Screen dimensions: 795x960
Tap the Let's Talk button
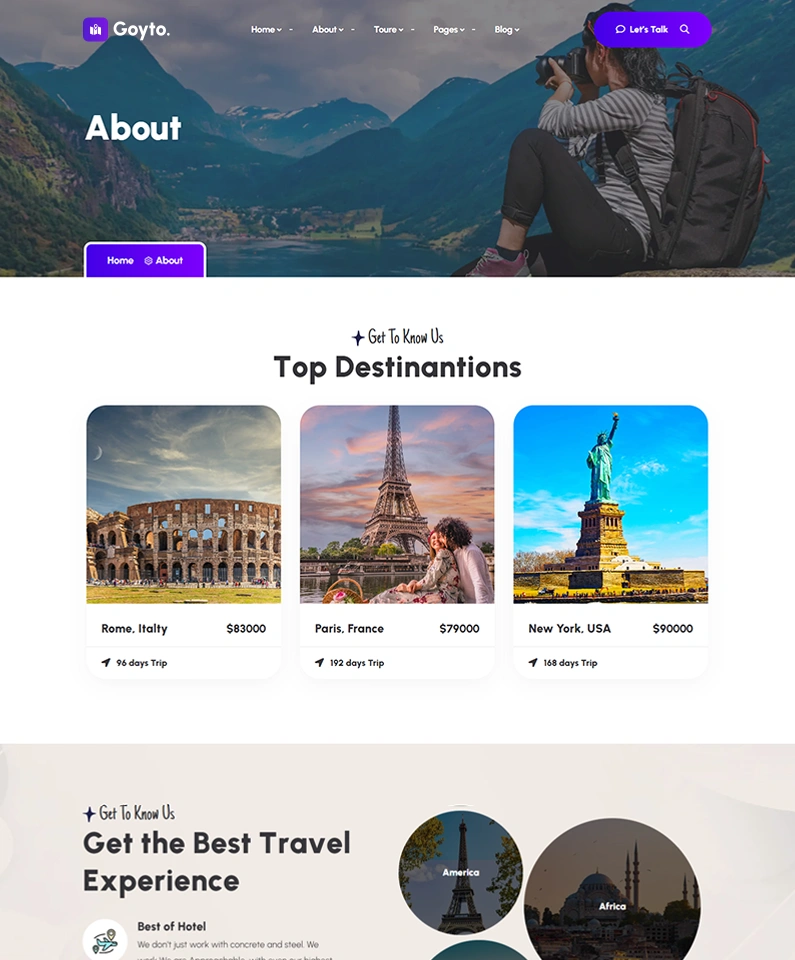click(641, 30)
